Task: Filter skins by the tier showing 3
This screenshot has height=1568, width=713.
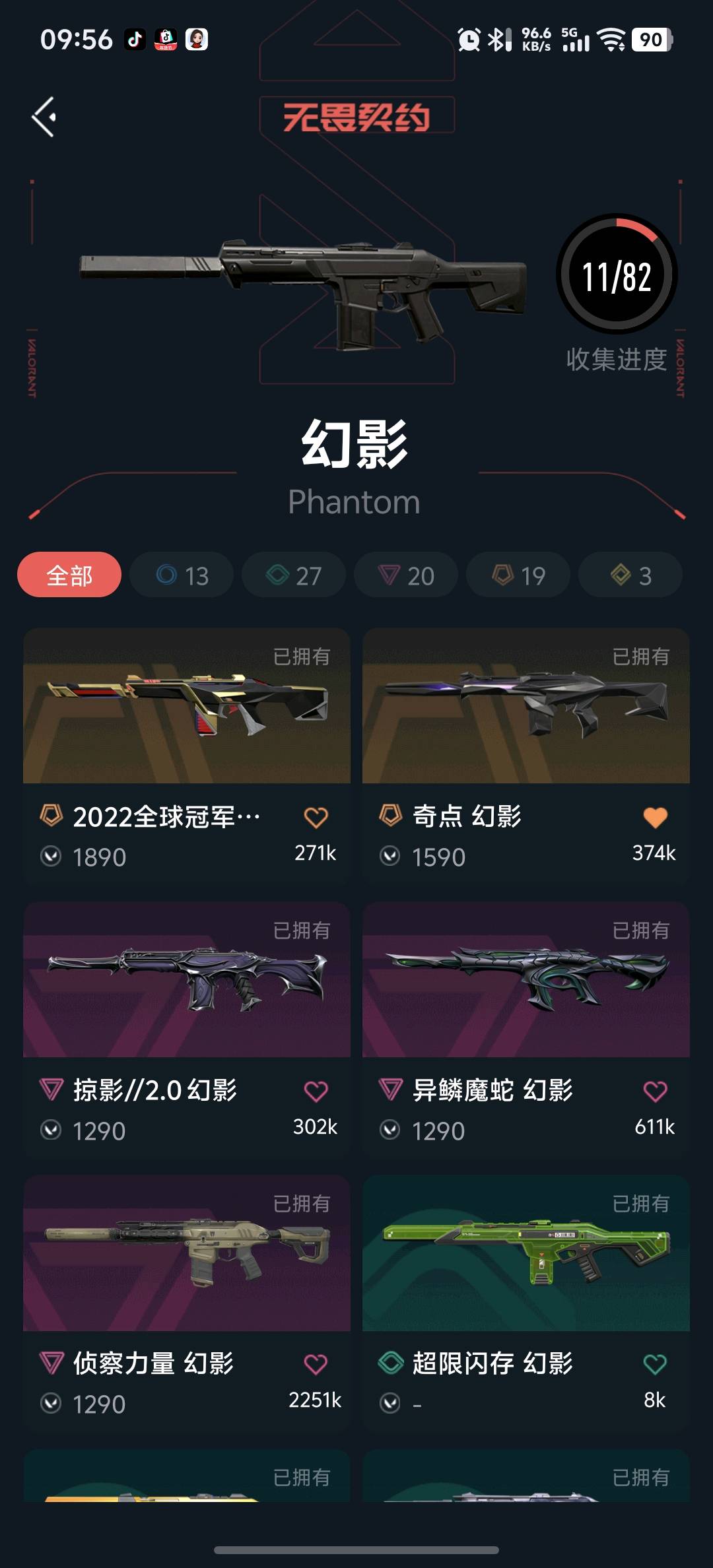Action: (x=630, y=575)
